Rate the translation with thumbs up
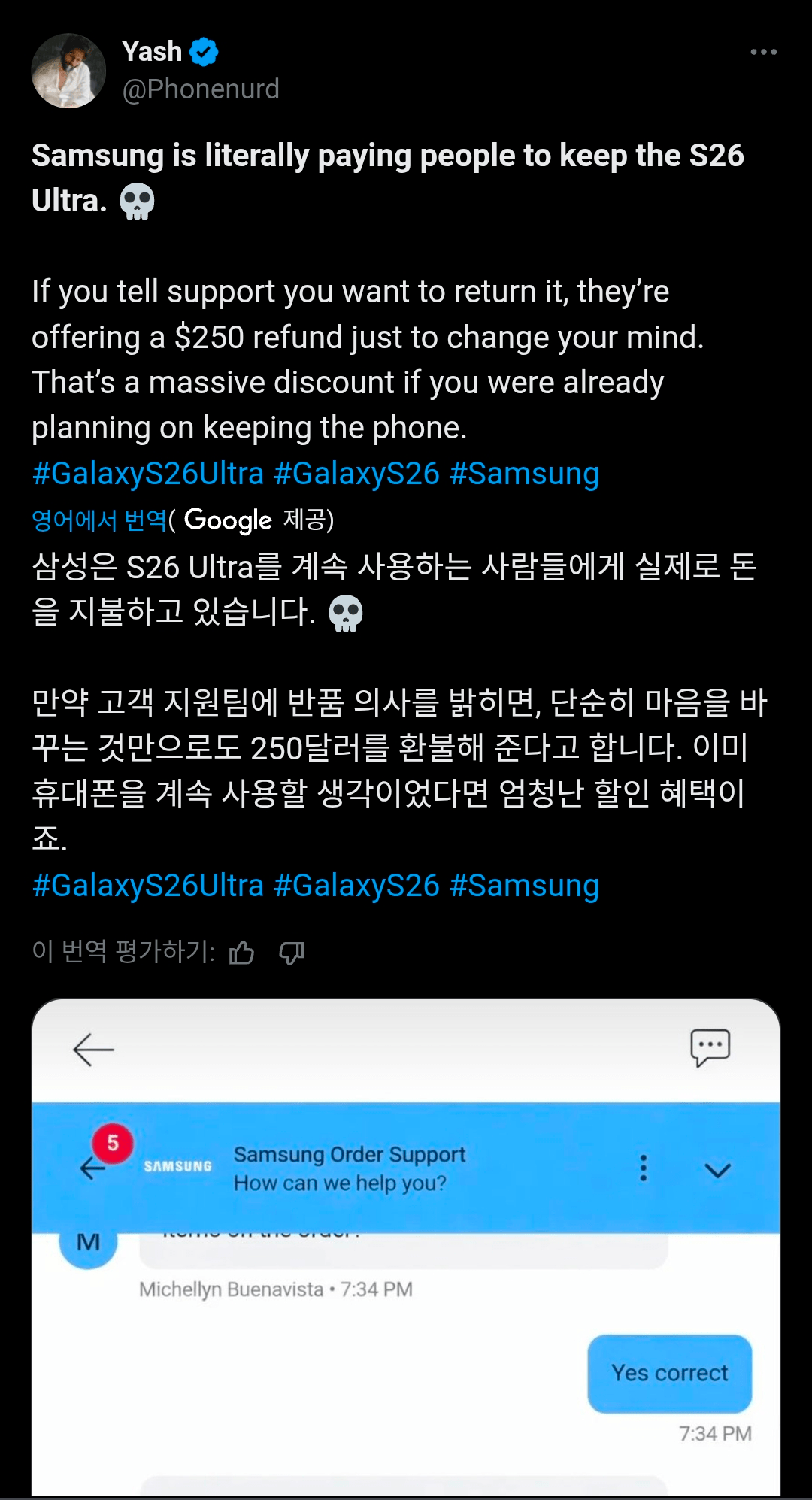This screenshot has height=1500, width=812. coord(241,953)
